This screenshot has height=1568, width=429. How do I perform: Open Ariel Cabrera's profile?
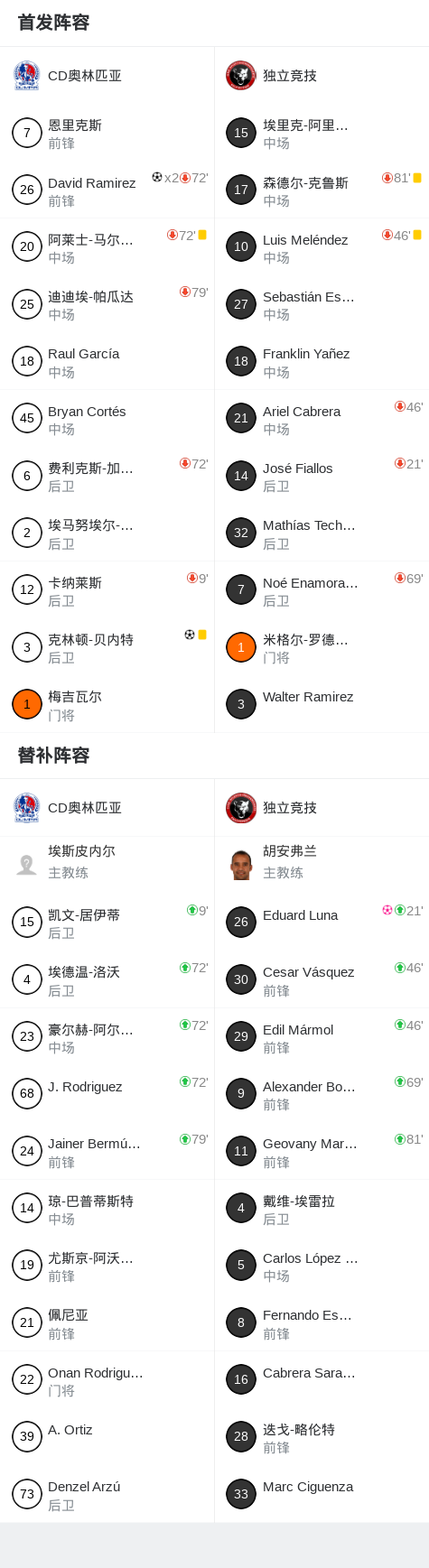(x=322, y=419)
